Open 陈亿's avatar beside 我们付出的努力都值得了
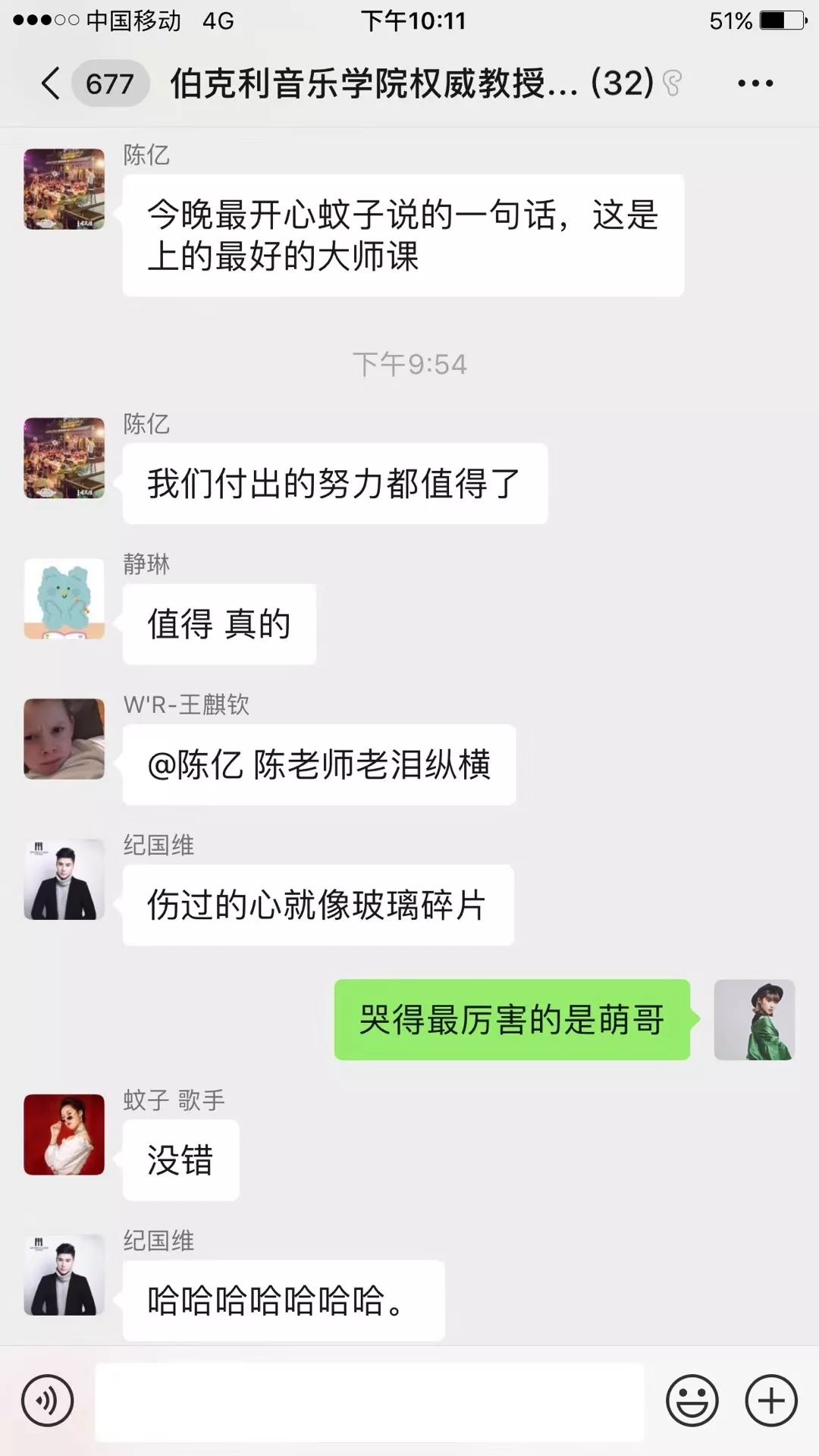 click(64, 458)
